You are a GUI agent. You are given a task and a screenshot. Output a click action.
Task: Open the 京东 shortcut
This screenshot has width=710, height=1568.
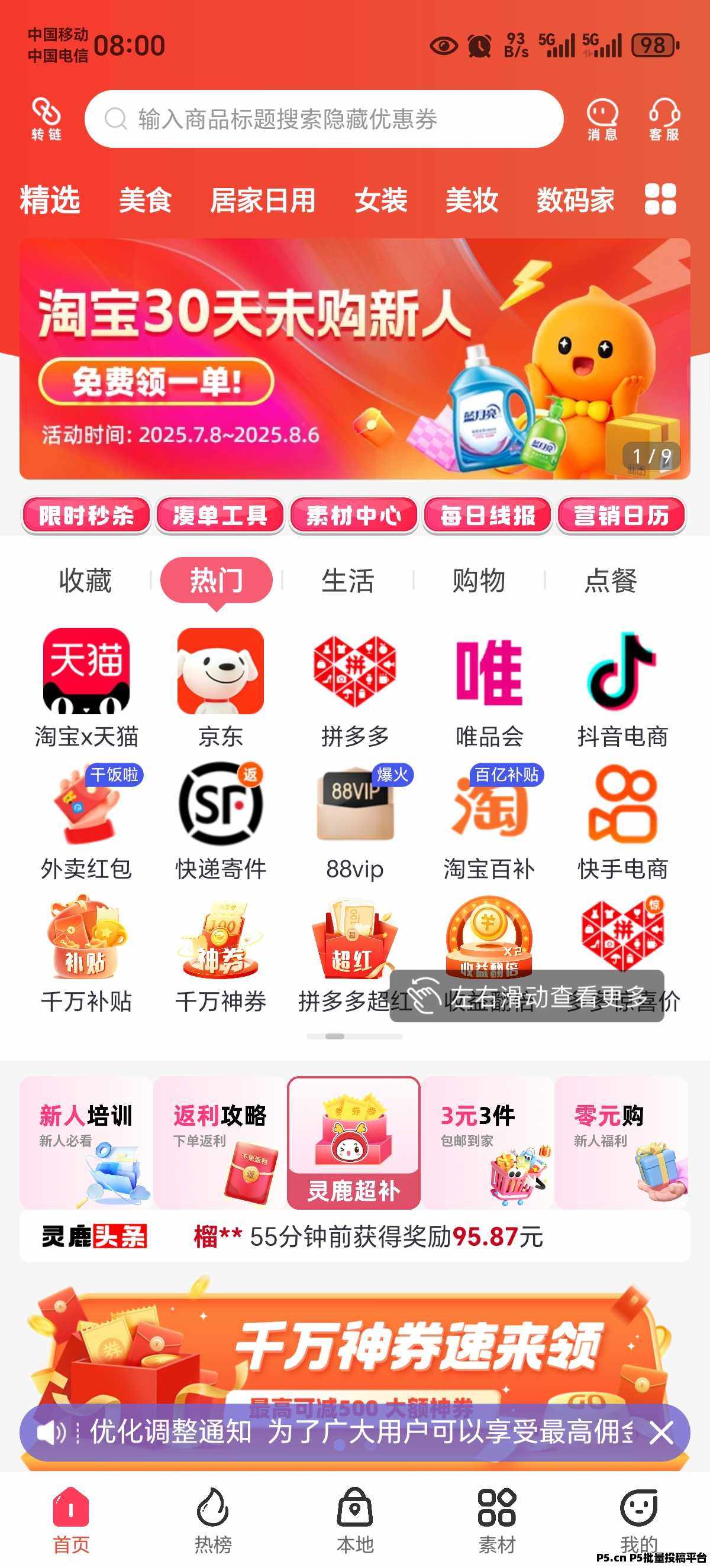(x=221, y=687)
